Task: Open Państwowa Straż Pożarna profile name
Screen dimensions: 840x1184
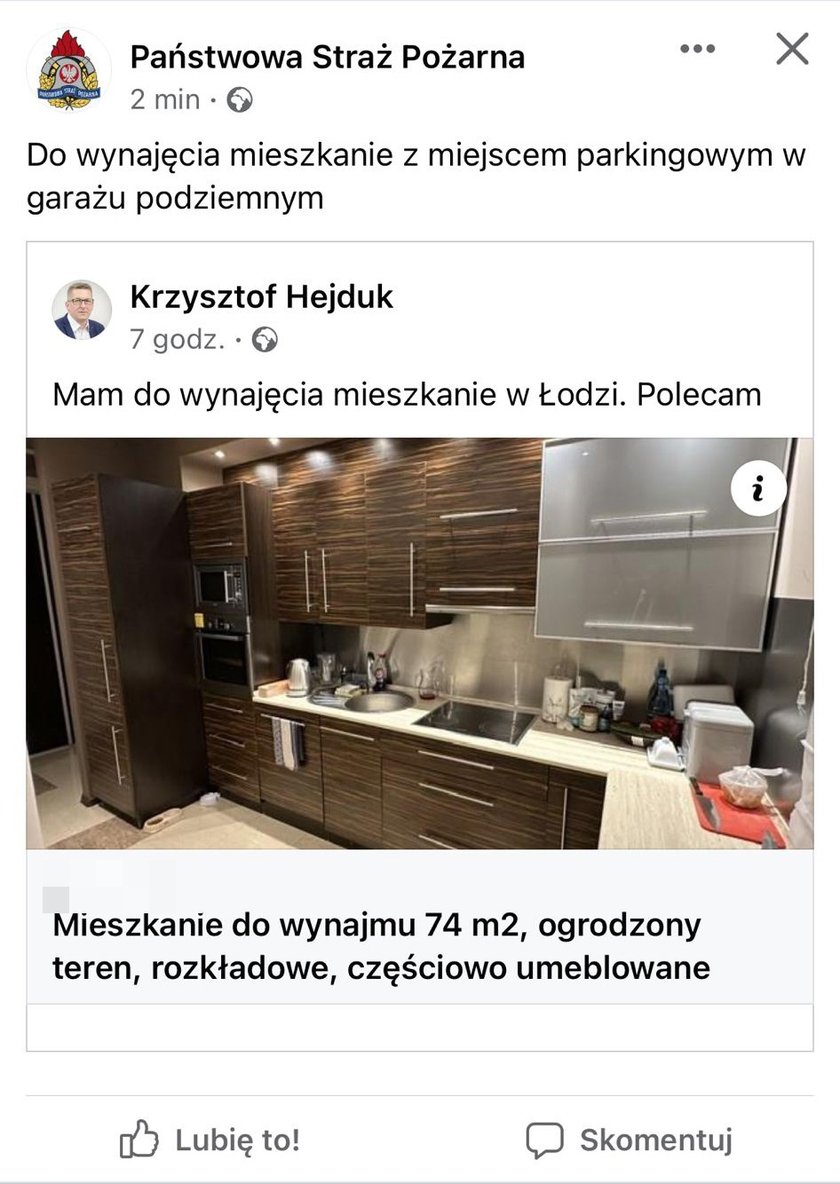Action: 327,57
